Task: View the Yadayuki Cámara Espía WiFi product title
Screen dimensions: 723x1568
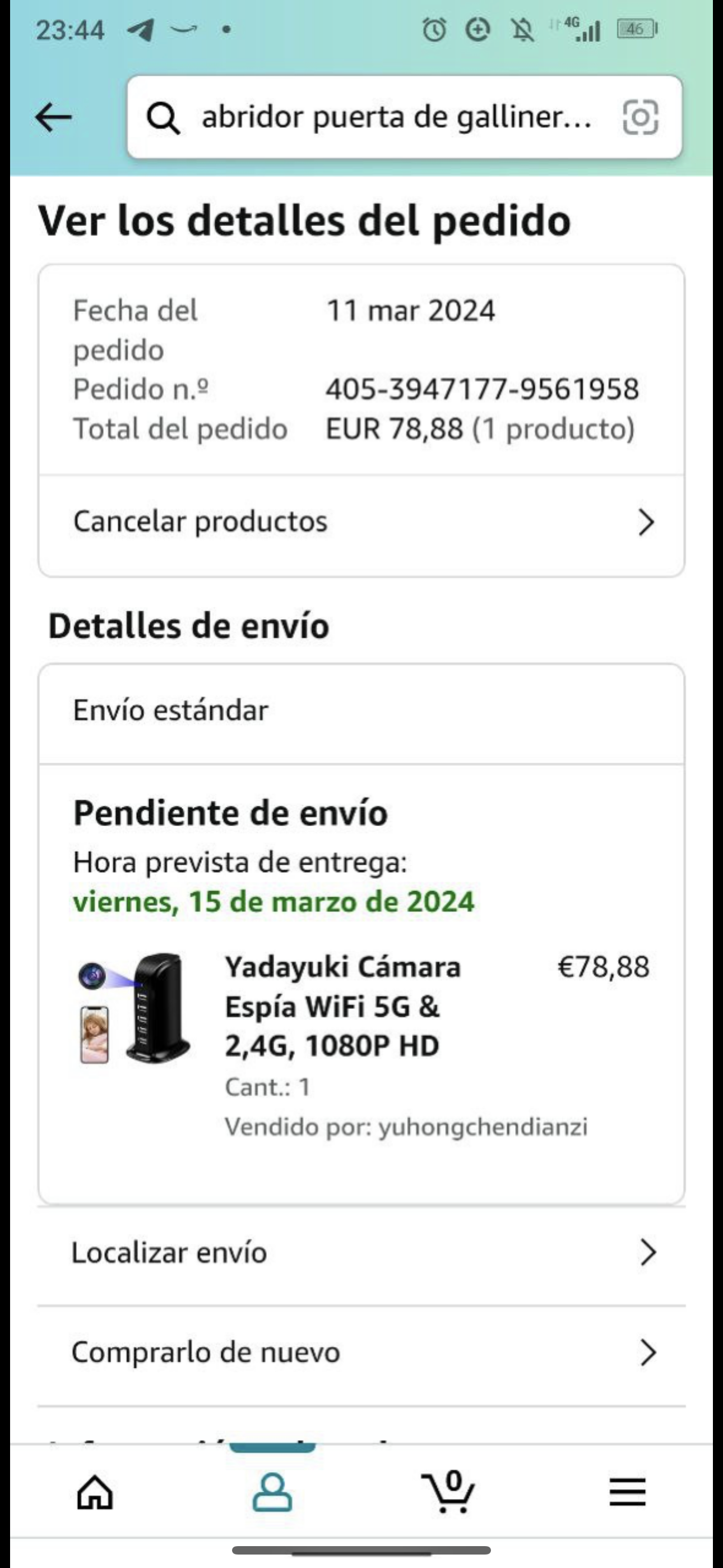Action: click(342, 1006)
